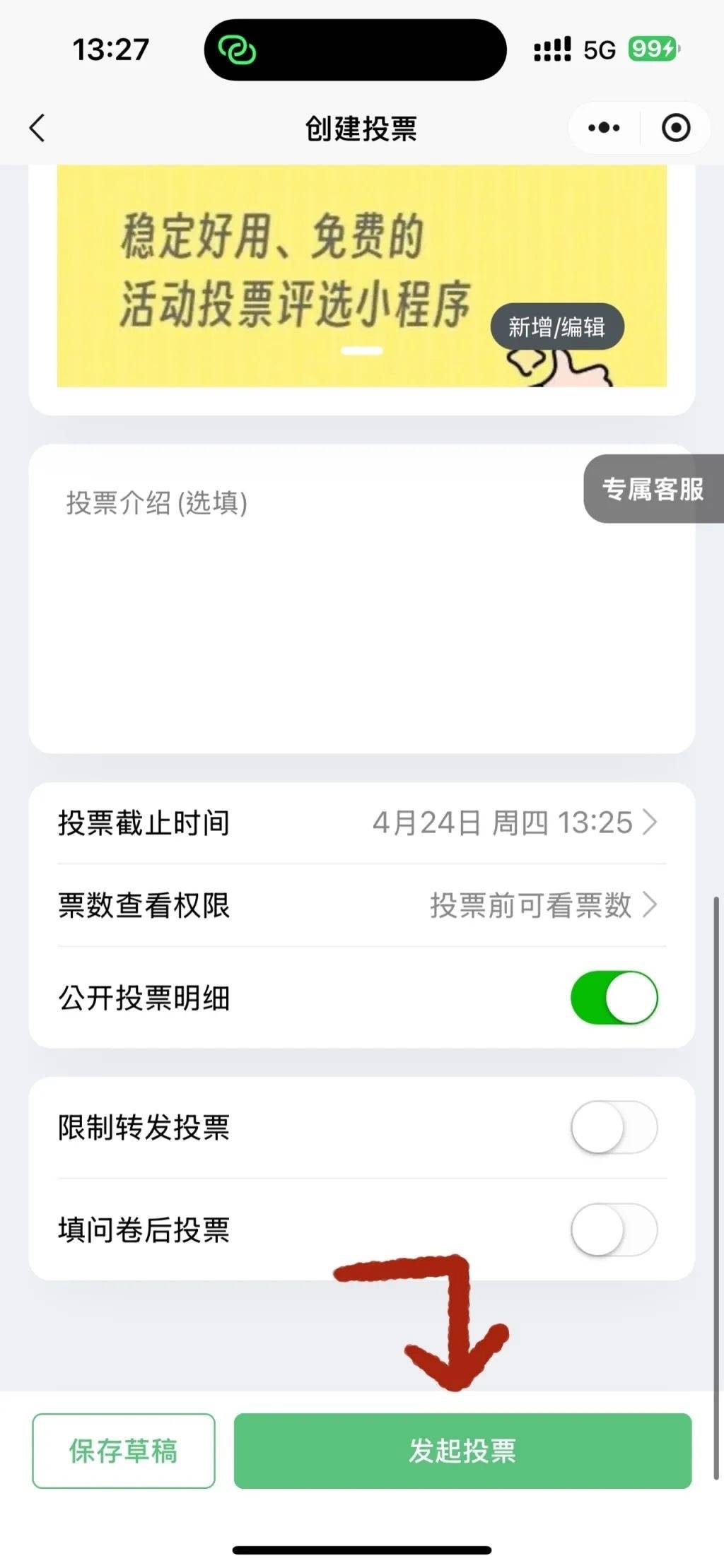The image size is (724, 1568).
Task: Open 票数查看权限 setting
Action: pos(542,905)
